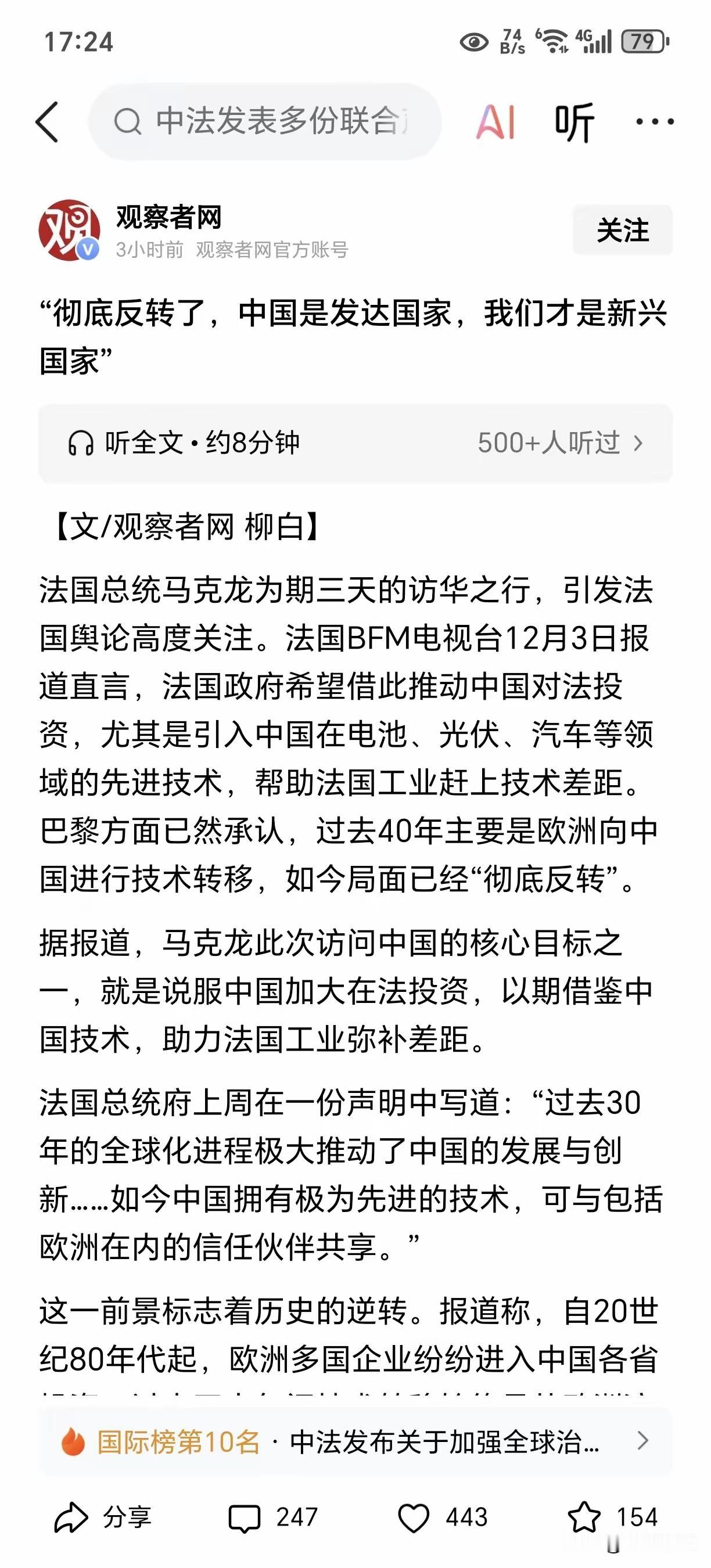Open the three-dot more options menu

pyautogui.click(x=653, y=122)
